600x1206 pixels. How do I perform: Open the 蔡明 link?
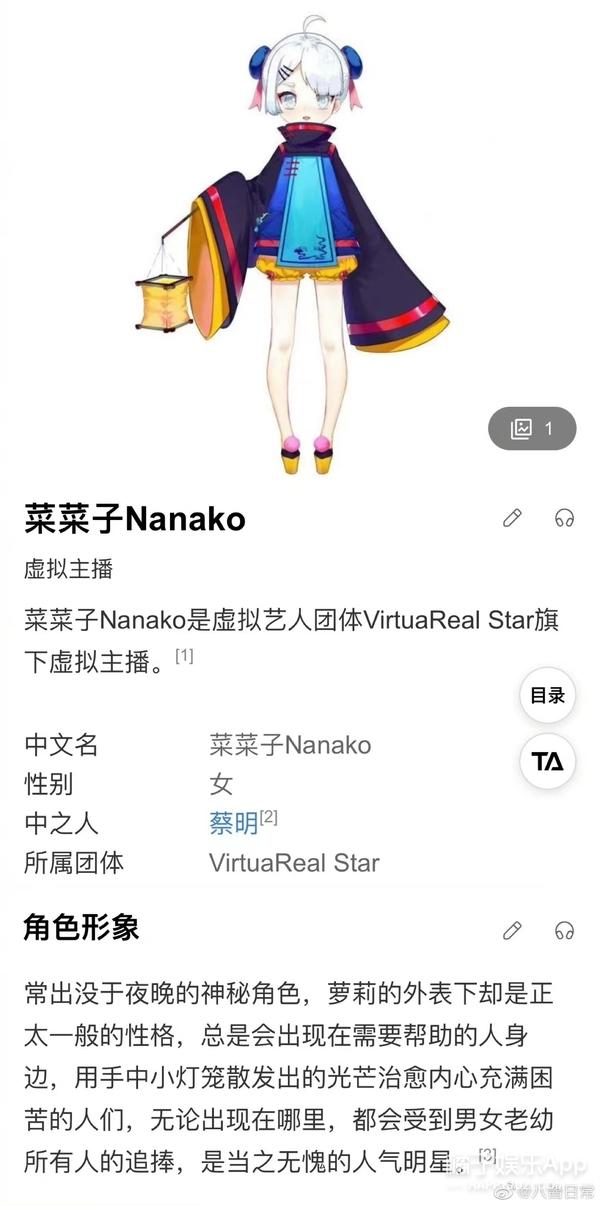pyautogui.click(x=233, y=823)
